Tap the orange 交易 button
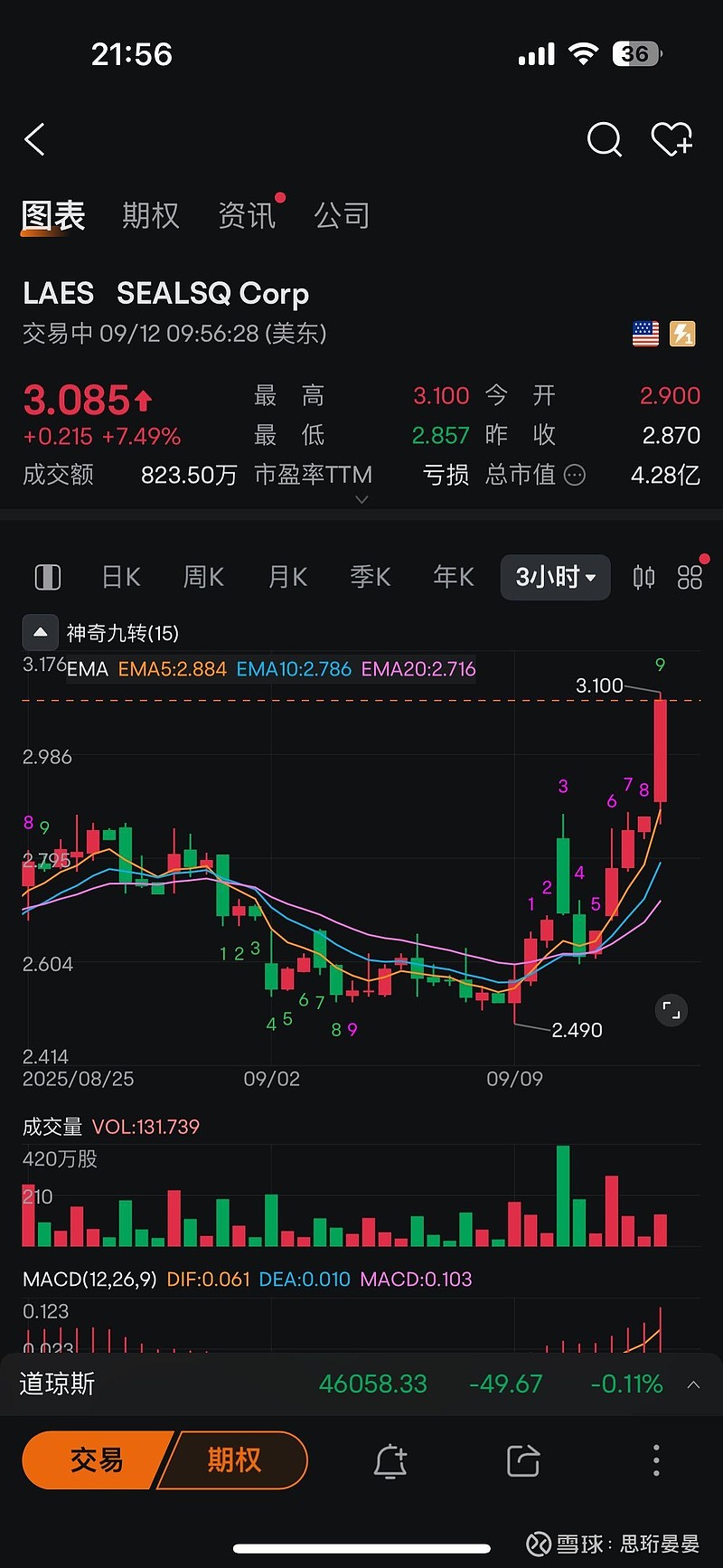 97,1459
